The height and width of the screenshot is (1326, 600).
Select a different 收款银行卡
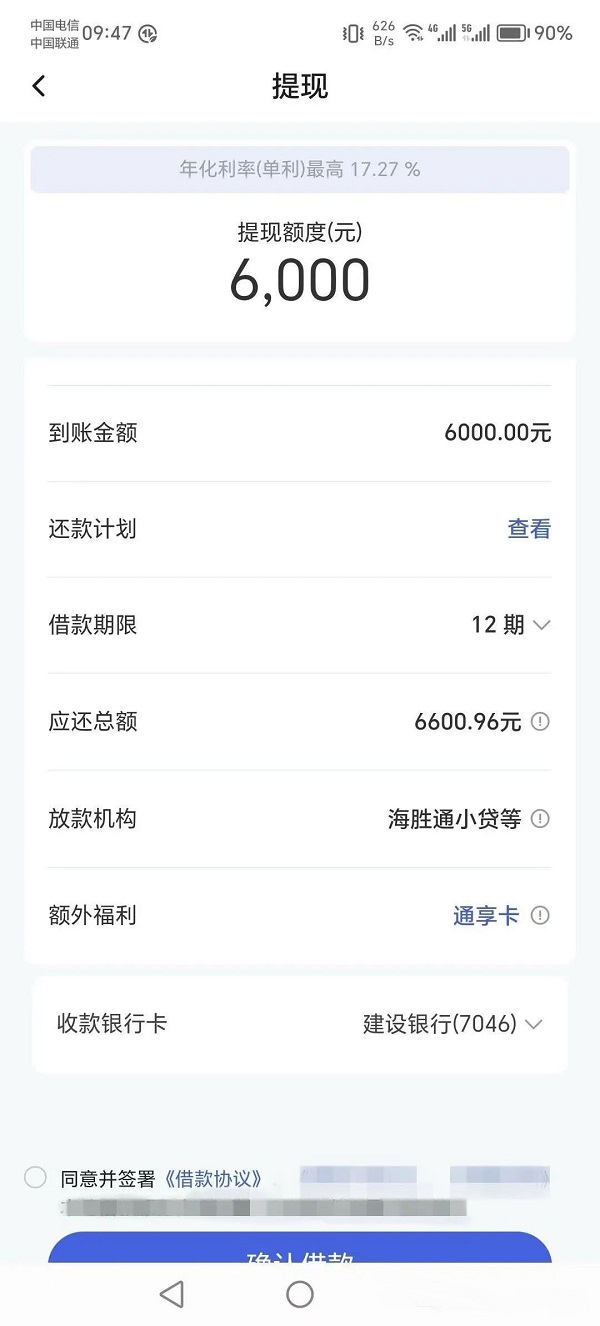(x=300, y=1024)
